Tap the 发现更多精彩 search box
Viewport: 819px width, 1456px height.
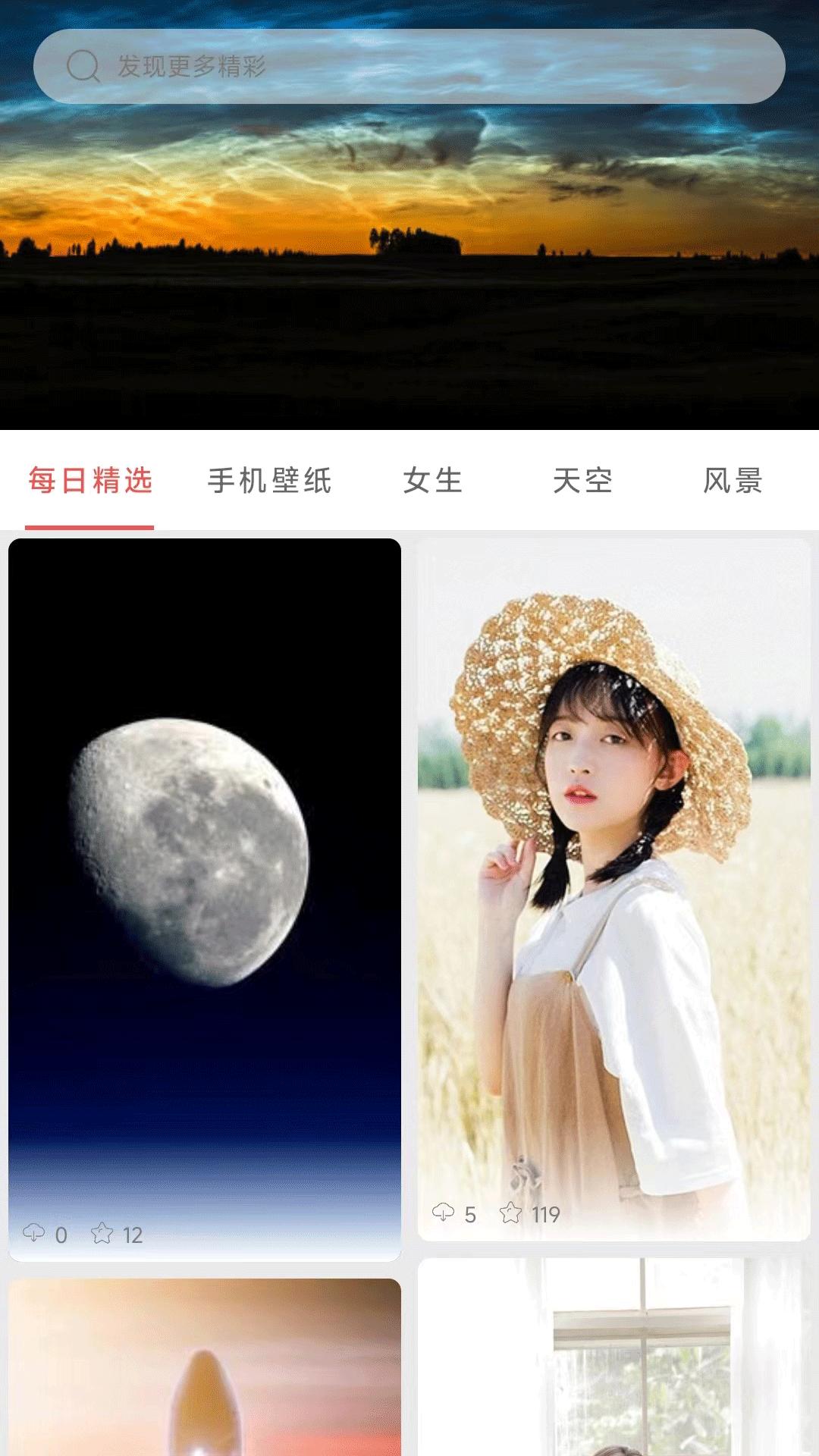[x=409, y=66]
